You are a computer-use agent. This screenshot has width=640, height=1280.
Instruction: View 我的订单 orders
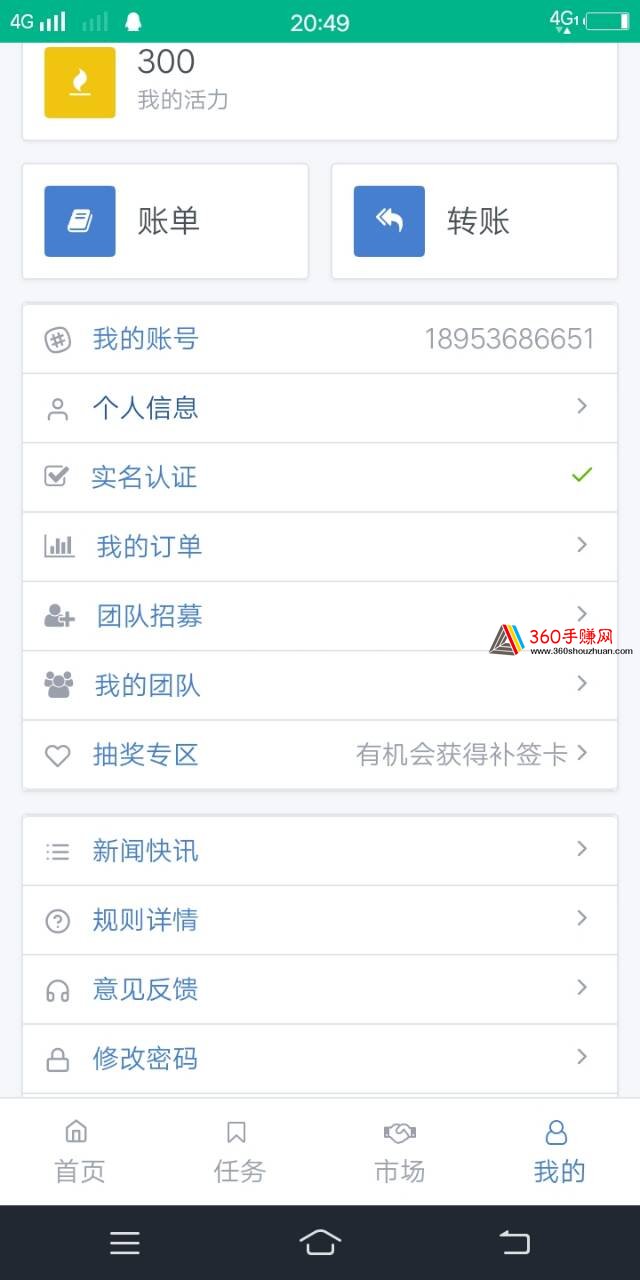tap(319, 546)
